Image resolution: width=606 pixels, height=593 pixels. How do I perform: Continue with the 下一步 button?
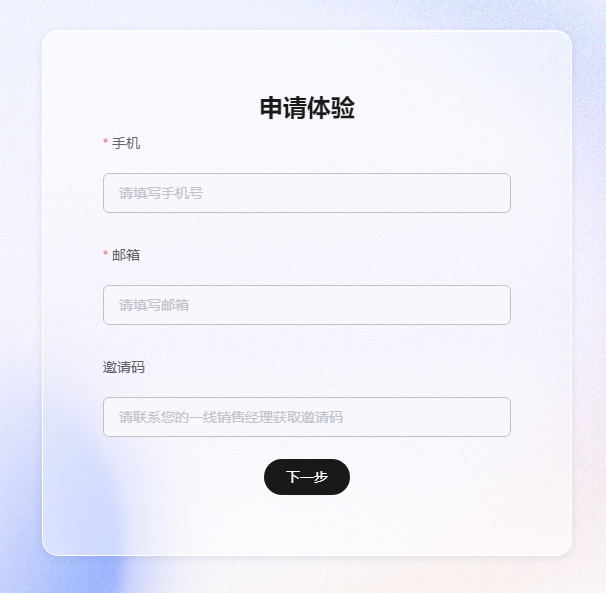306,477
